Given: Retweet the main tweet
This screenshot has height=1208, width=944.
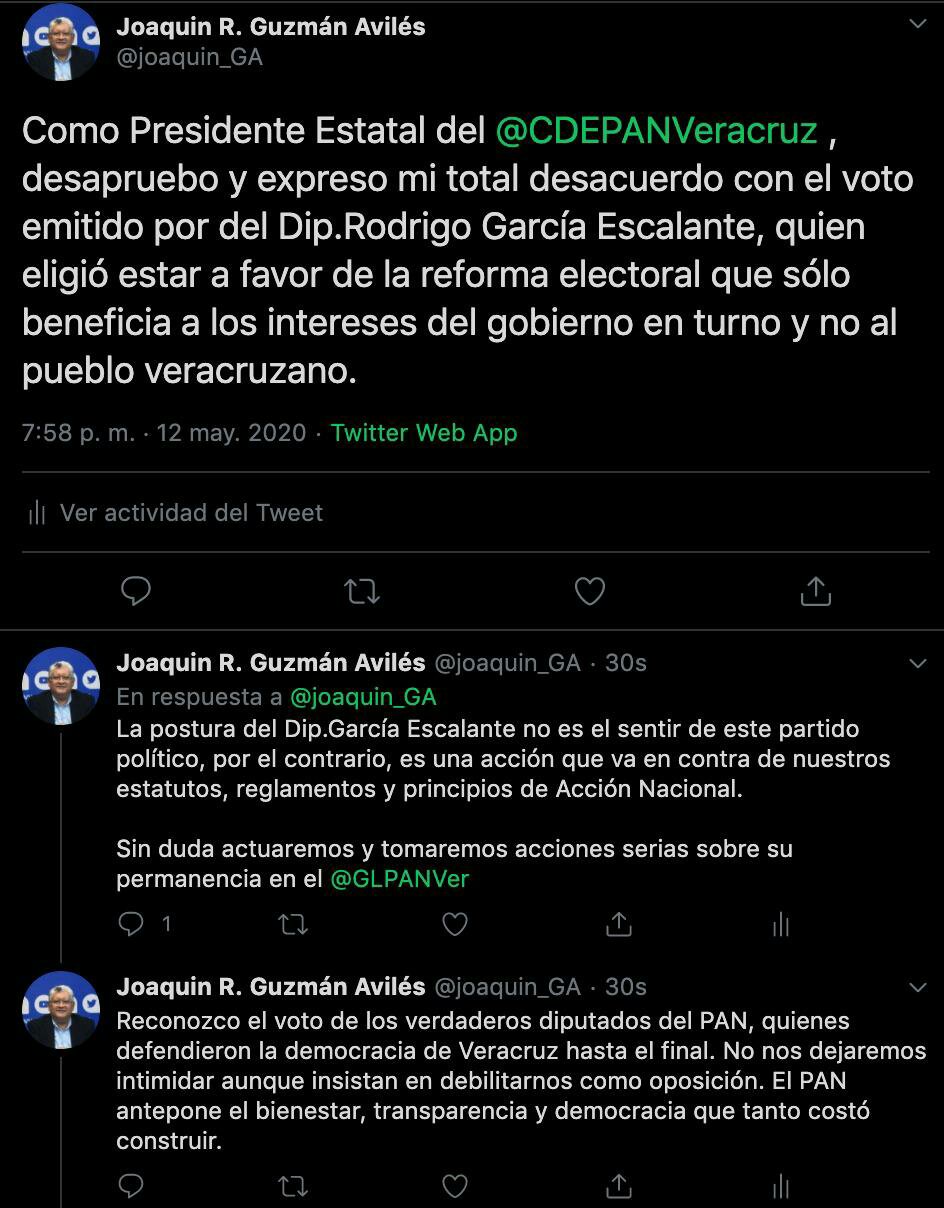Looking at the screenshot, I should click(361, 591).
